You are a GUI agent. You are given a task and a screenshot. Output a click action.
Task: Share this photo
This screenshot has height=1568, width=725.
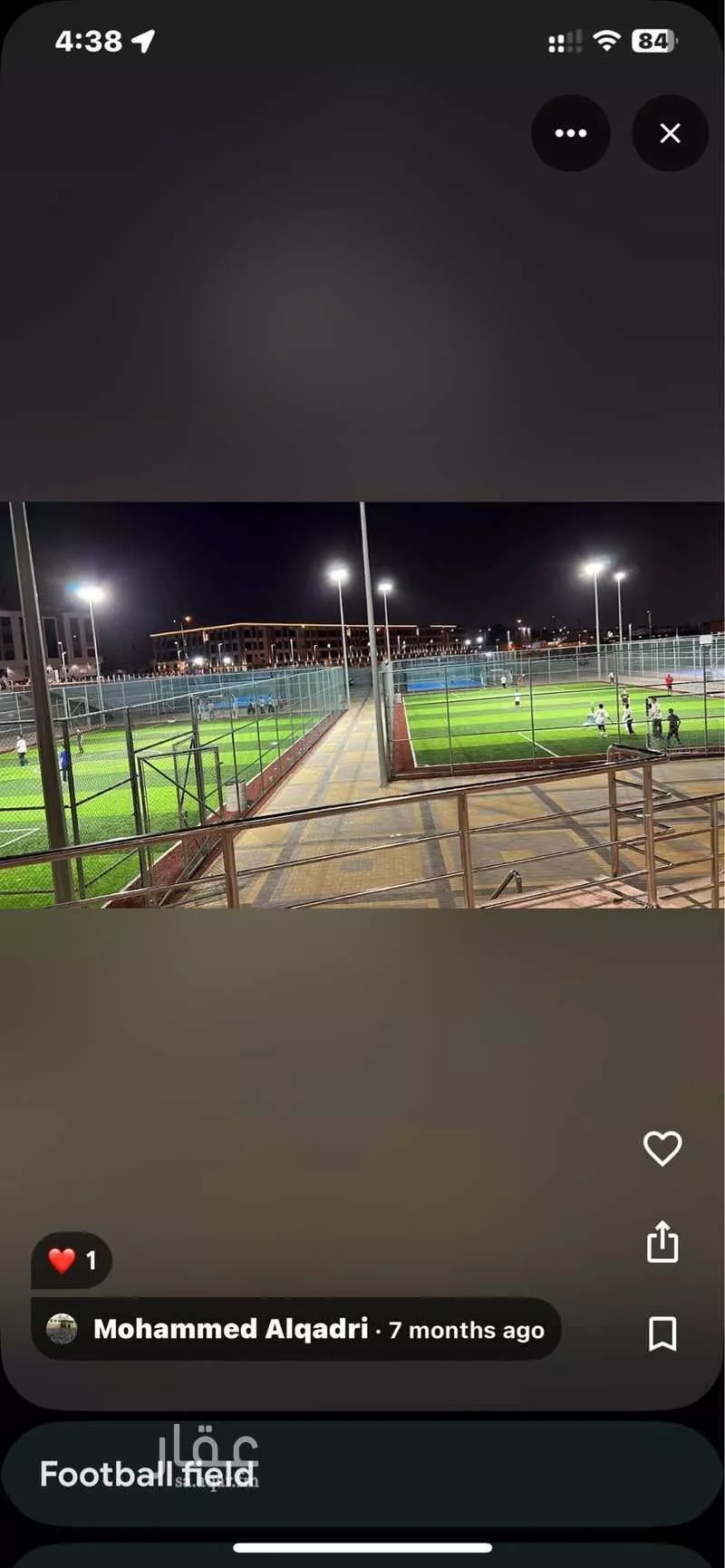tap(662, 1242)
